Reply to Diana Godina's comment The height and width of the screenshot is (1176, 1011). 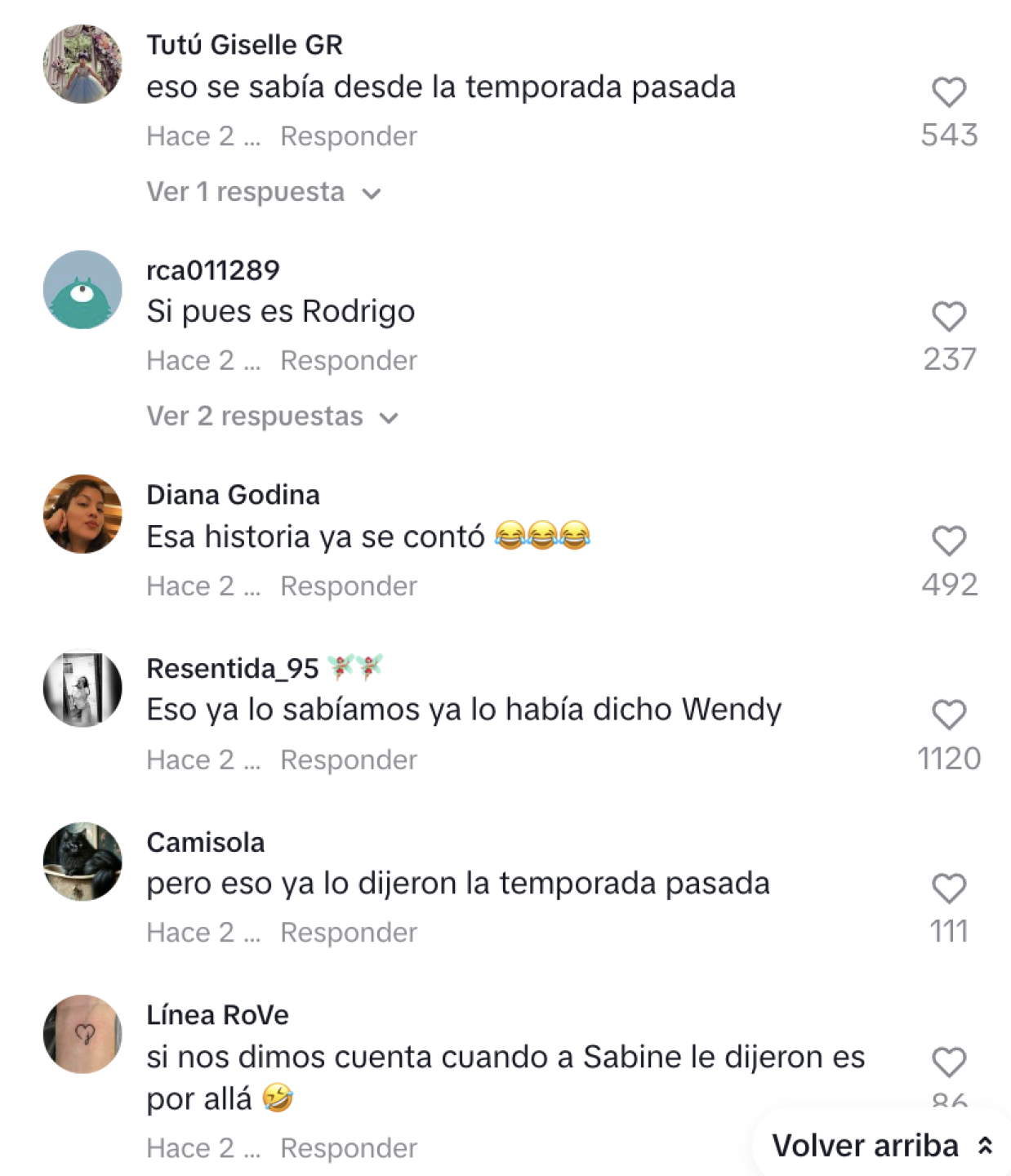click(349, 586)
